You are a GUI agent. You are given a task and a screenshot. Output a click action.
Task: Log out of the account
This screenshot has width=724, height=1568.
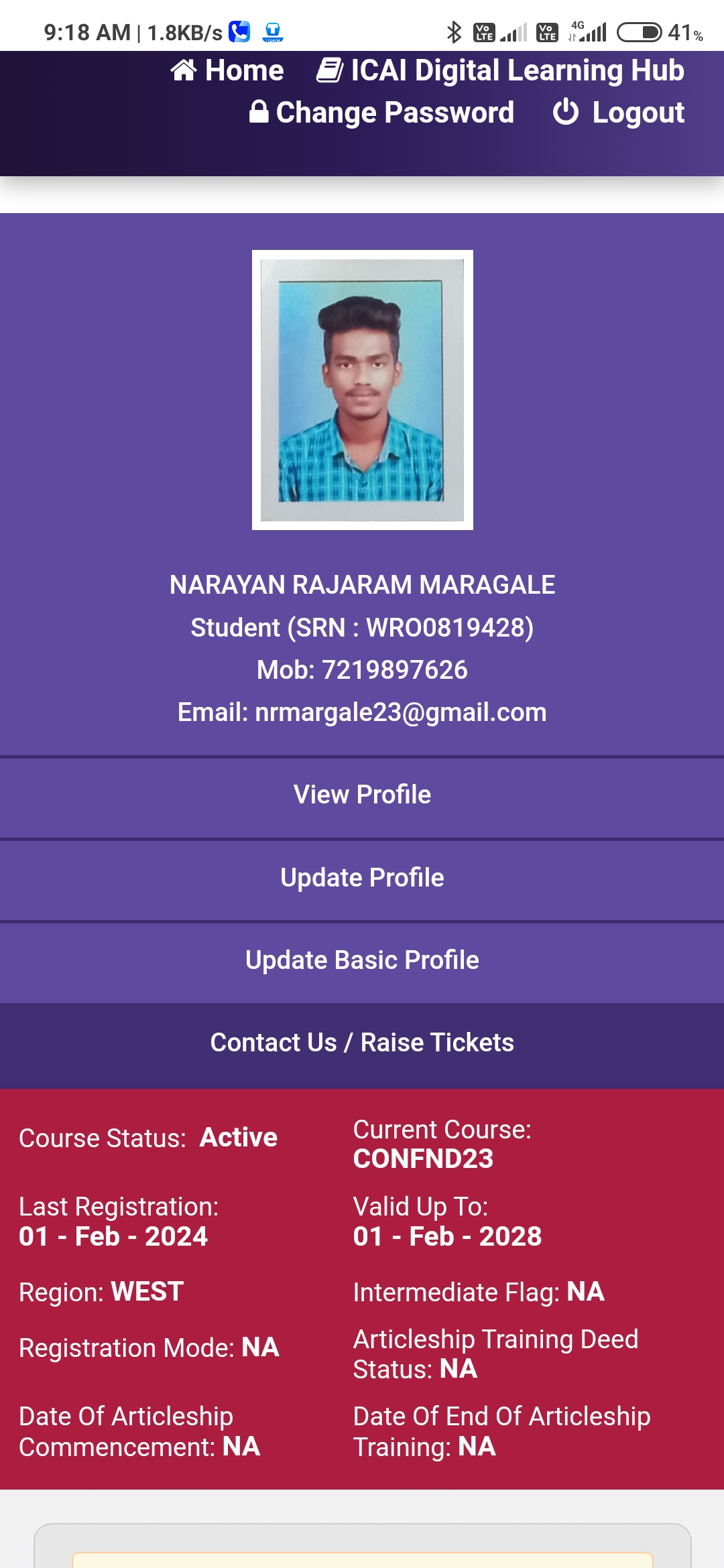[x=619, y=113]
